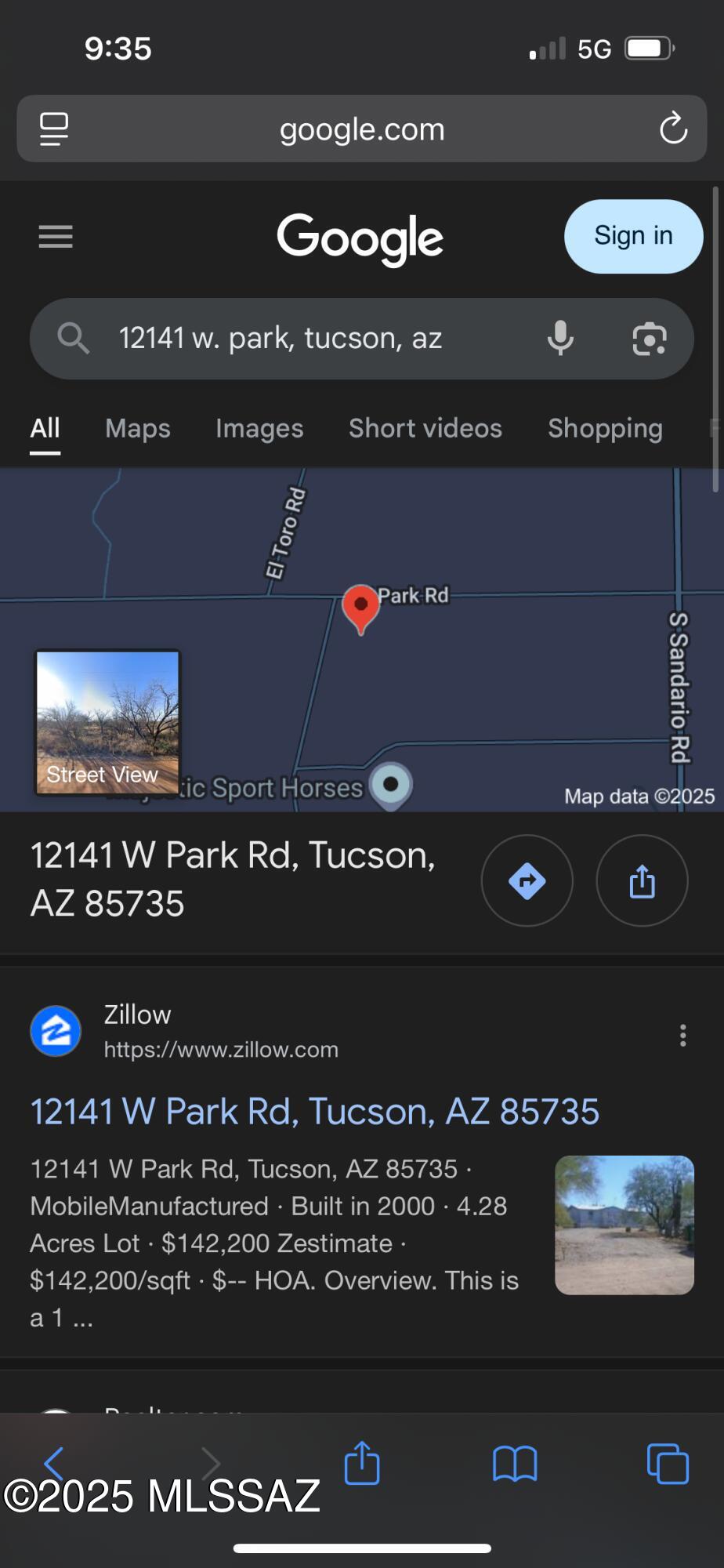Open the Zillow listing result link

(314, 1112)
